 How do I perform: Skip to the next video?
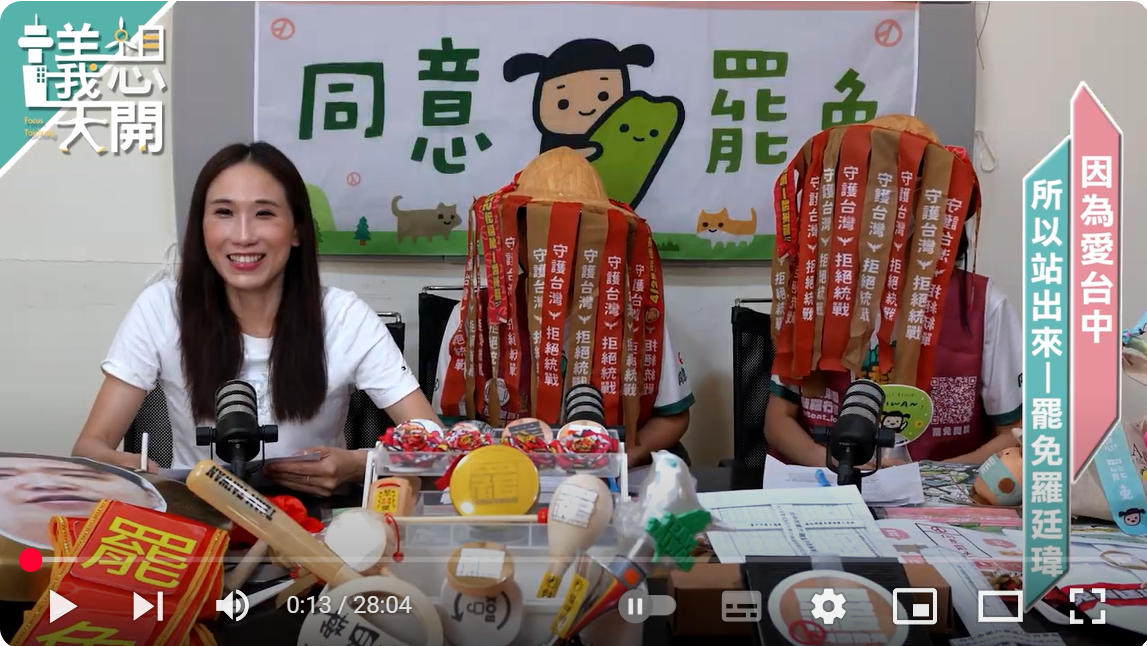tap(147, 606)
